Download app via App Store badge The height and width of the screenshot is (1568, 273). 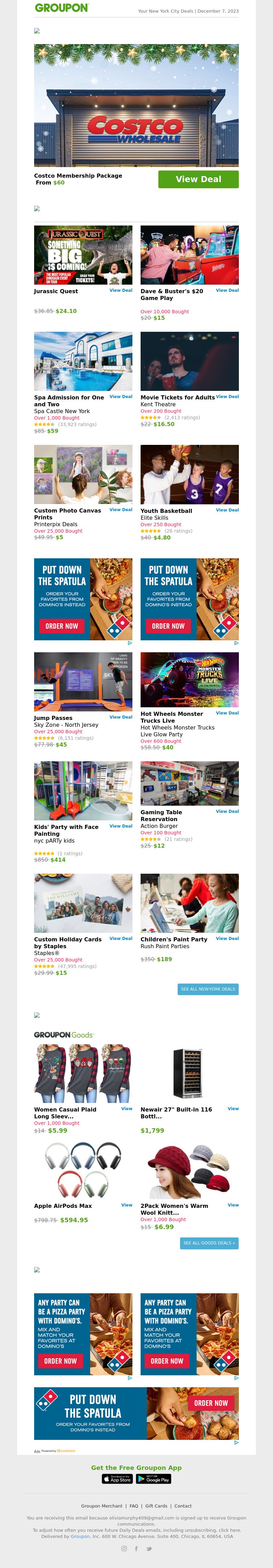(x=117, y=1478)
